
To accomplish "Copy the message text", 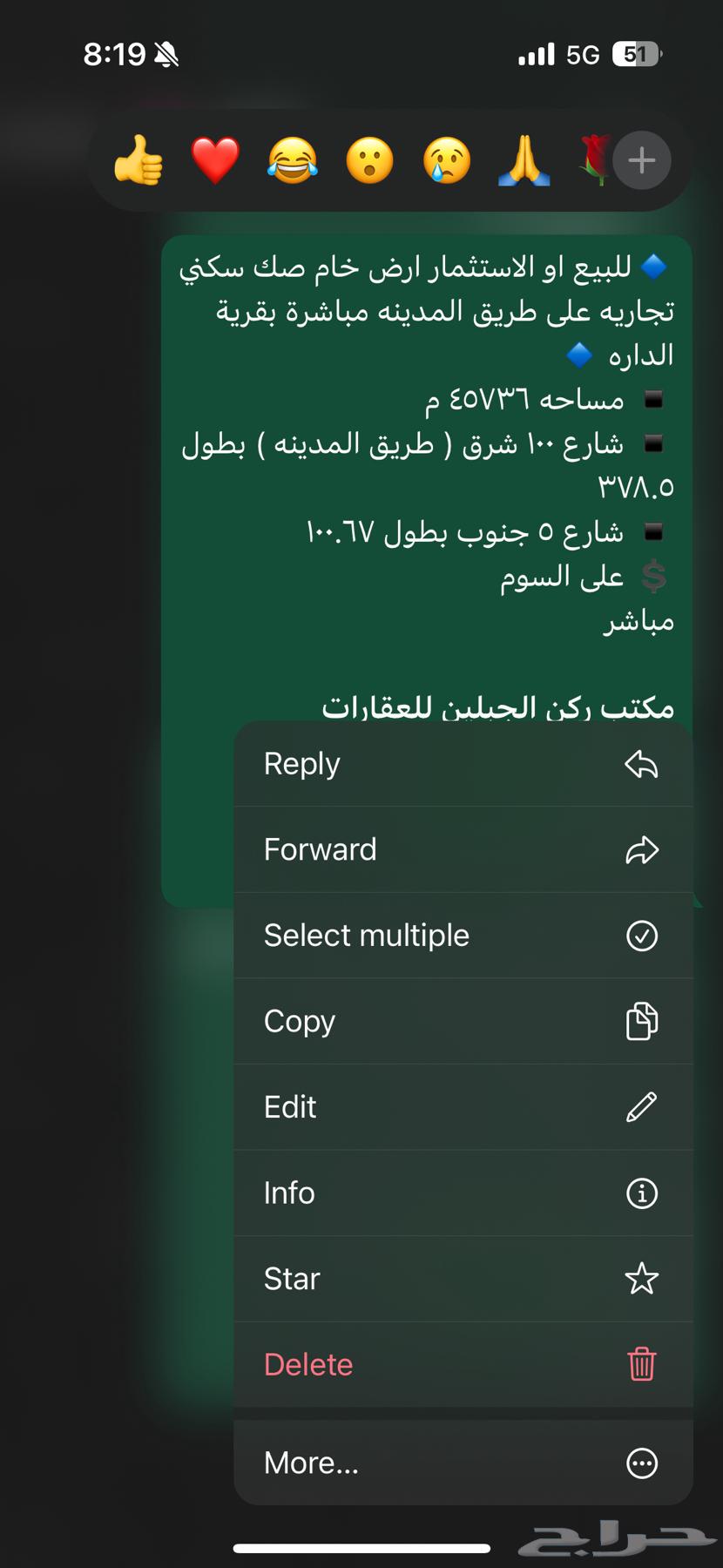I will [463, 1021].
